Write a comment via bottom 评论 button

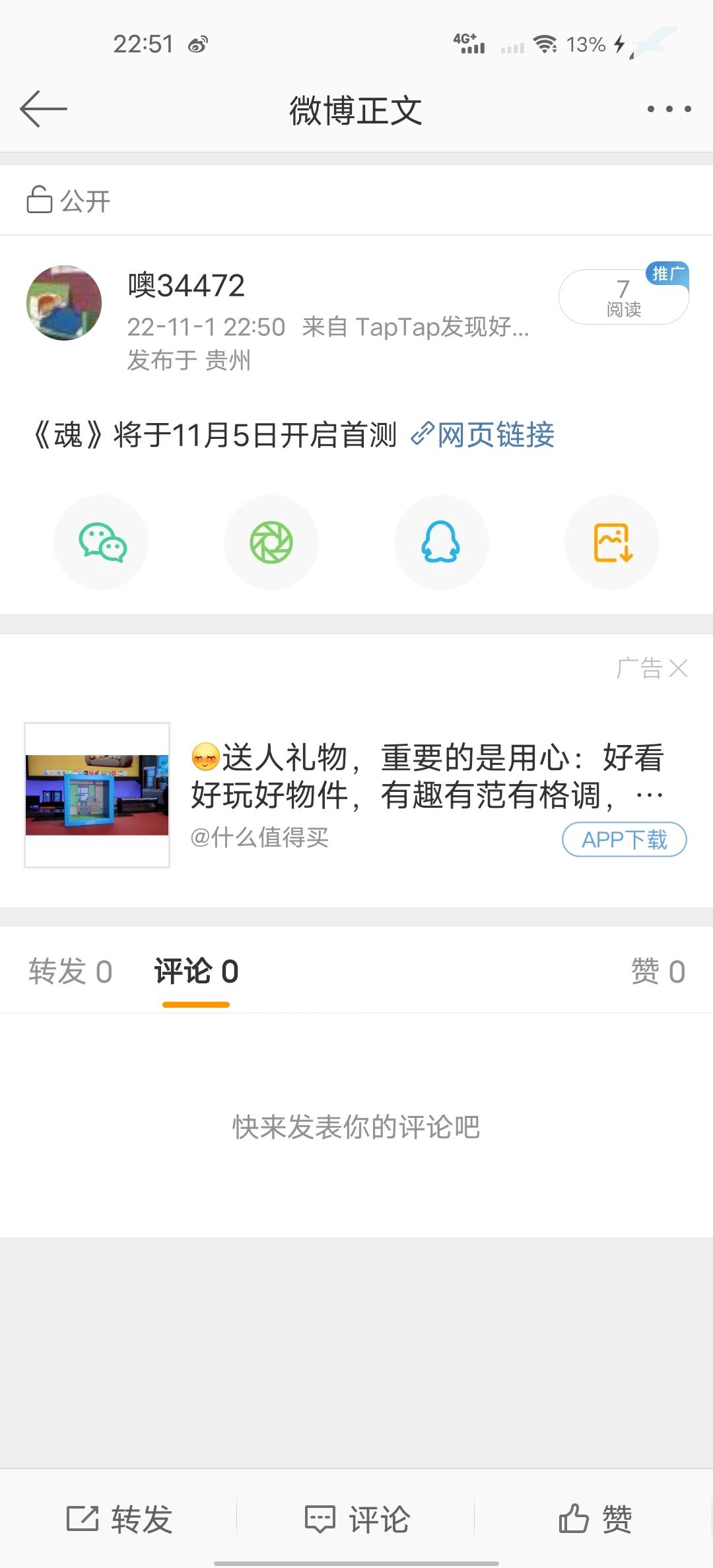356,1519
